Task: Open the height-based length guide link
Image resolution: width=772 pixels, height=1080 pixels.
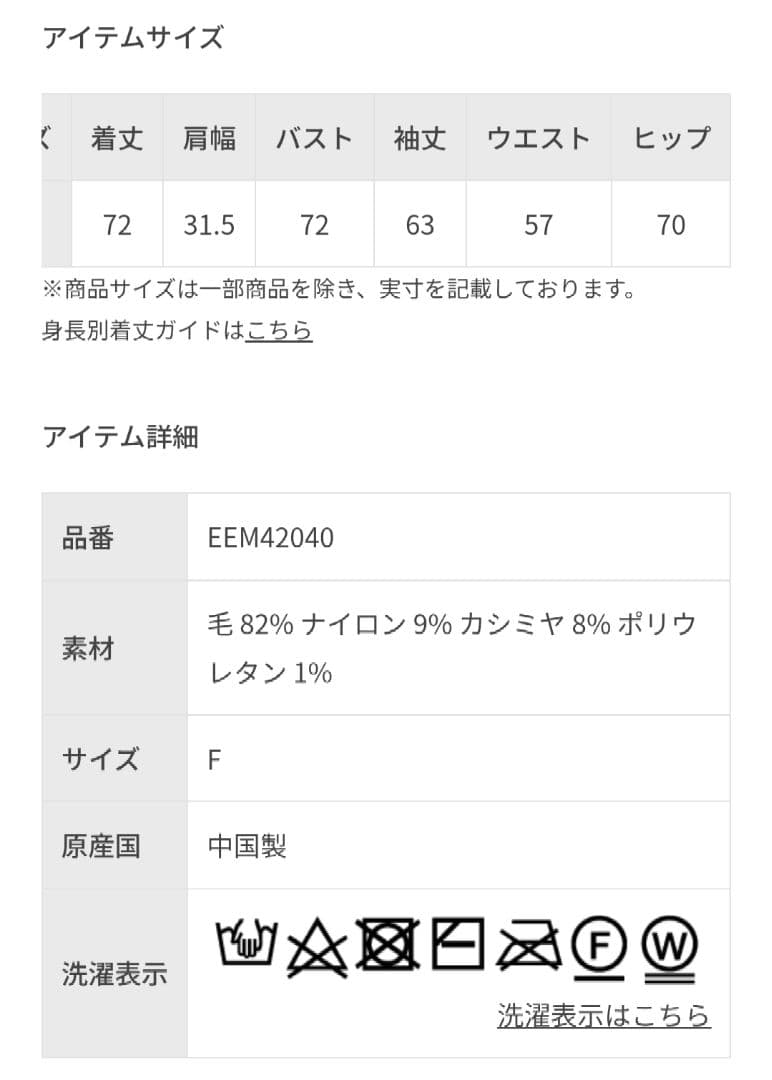Action: [279, 330]
